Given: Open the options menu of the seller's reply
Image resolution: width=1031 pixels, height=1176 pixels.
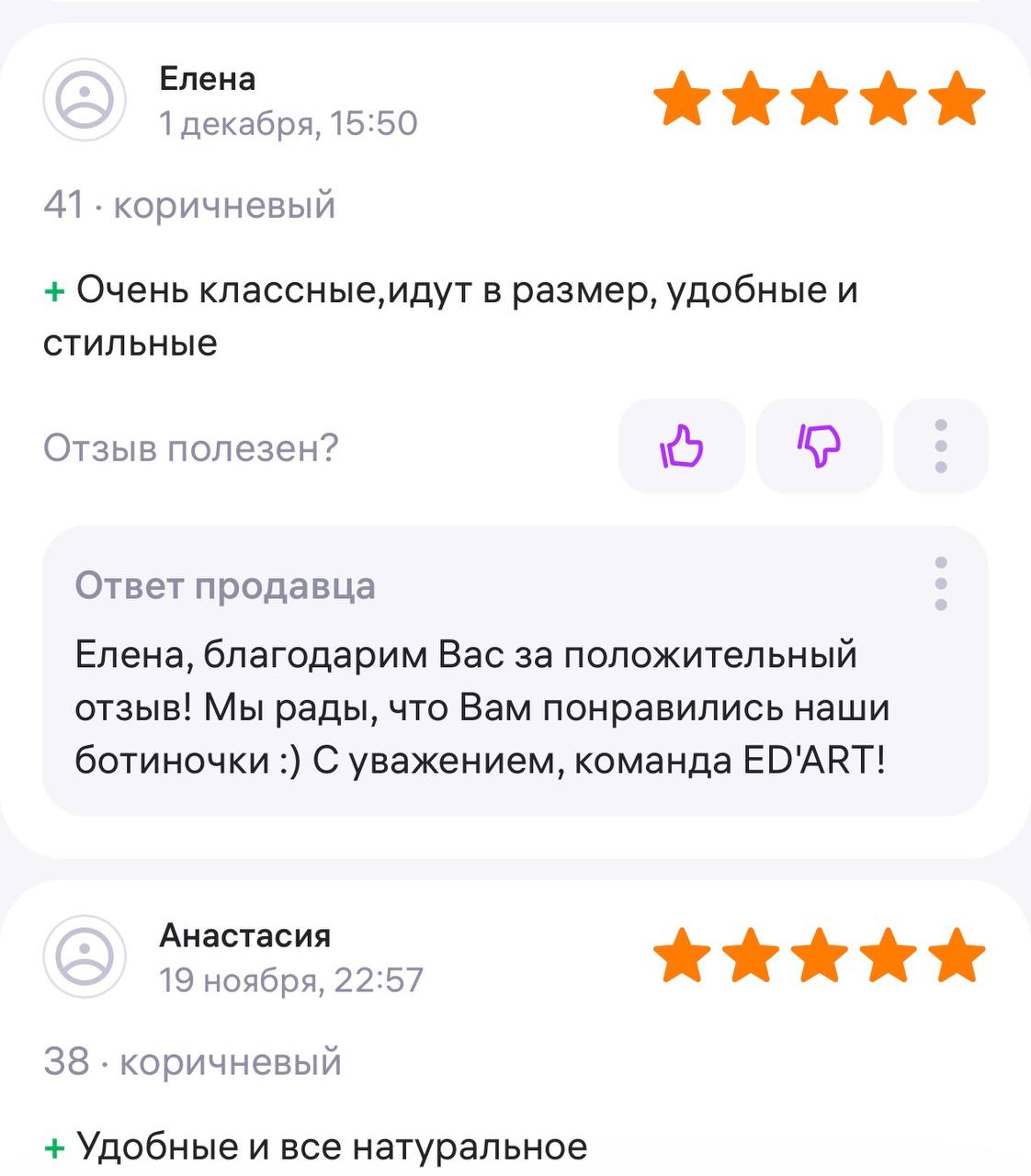Looking at the screenshot, I should (x=940, y=582).
